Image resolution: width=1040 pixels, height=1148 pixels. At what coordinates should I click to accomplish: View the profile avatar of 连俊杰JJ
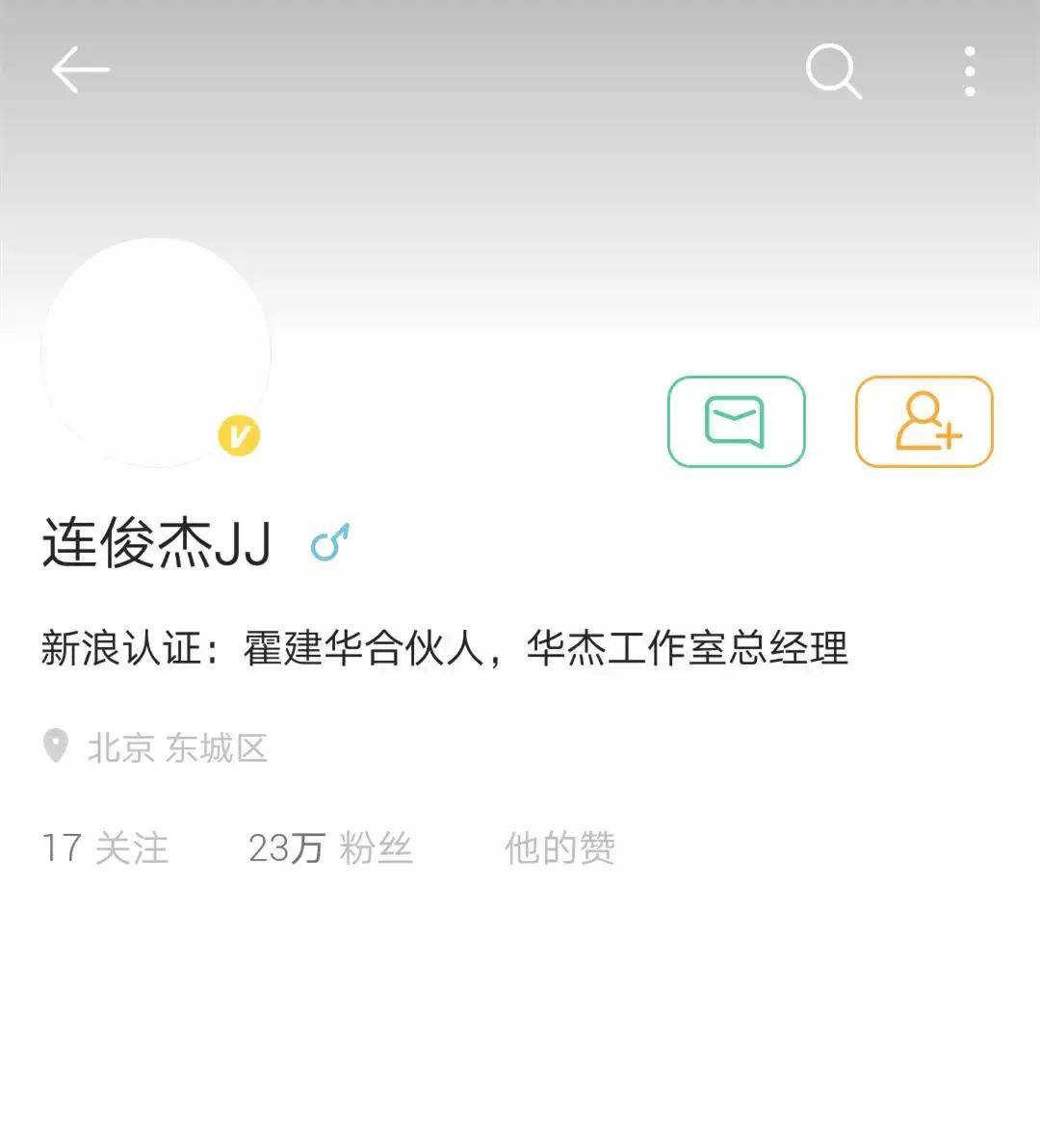coord(156,352)
